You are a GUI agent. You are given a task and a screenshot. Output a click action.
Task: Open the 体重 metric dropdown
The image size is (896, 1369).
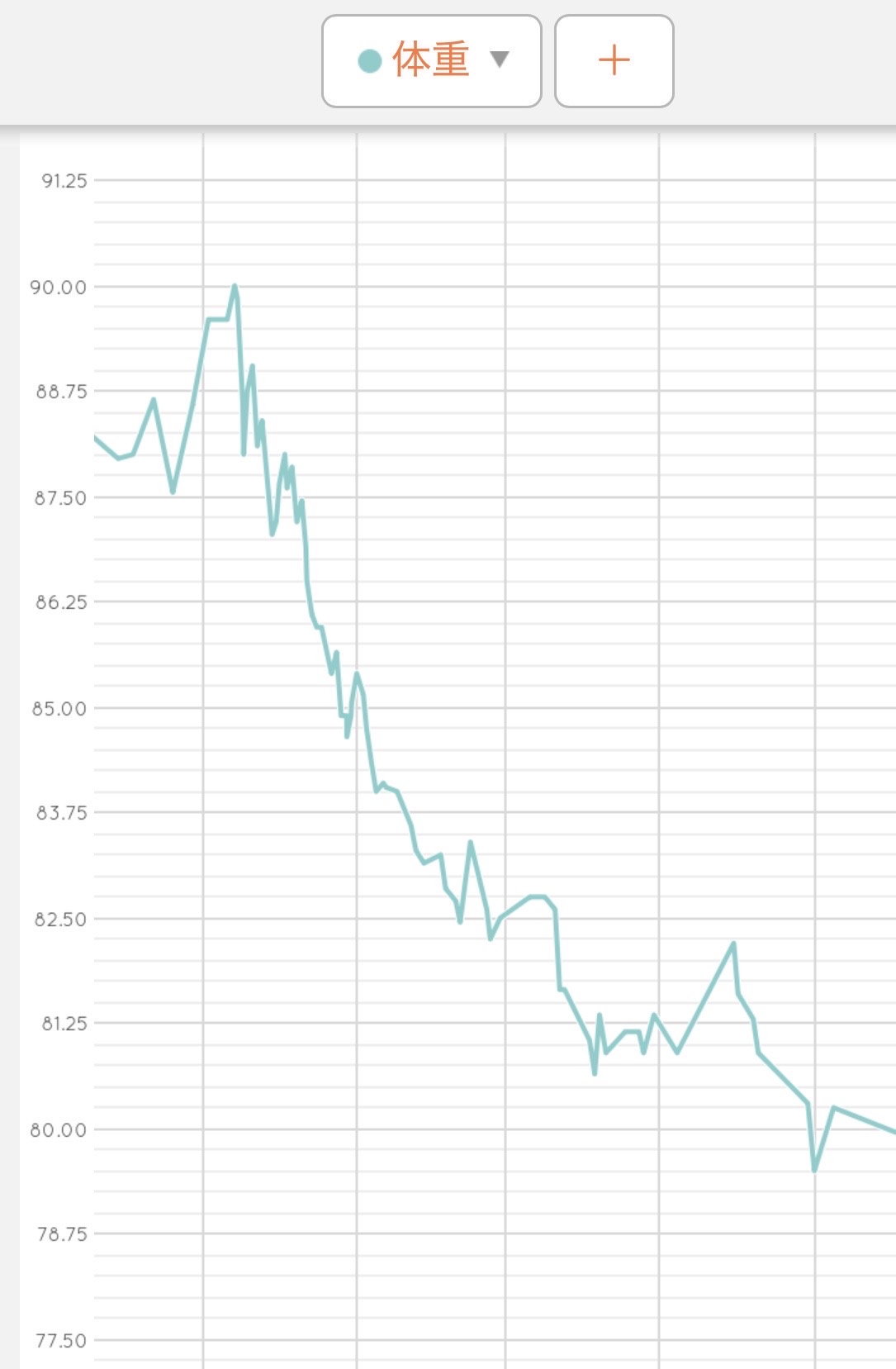click(x=431, y=60)
